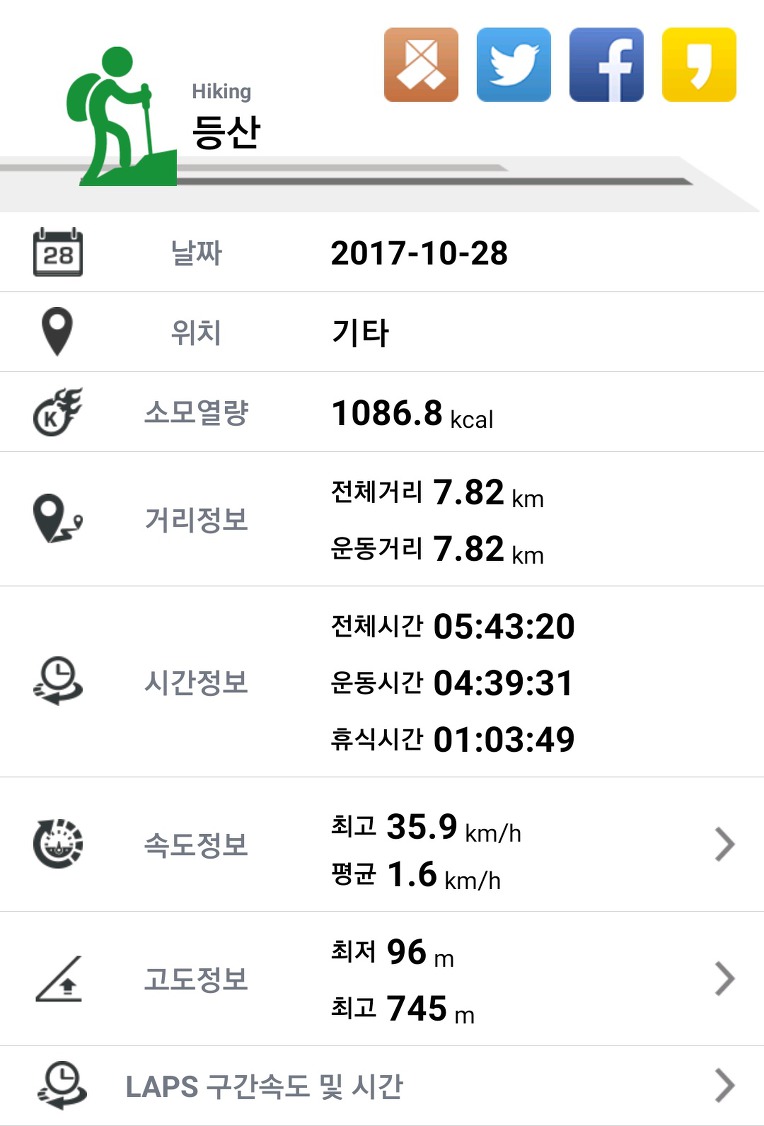764x1126 pixels.
Task: Share this hike on Facebook
Action: (606, 65)
